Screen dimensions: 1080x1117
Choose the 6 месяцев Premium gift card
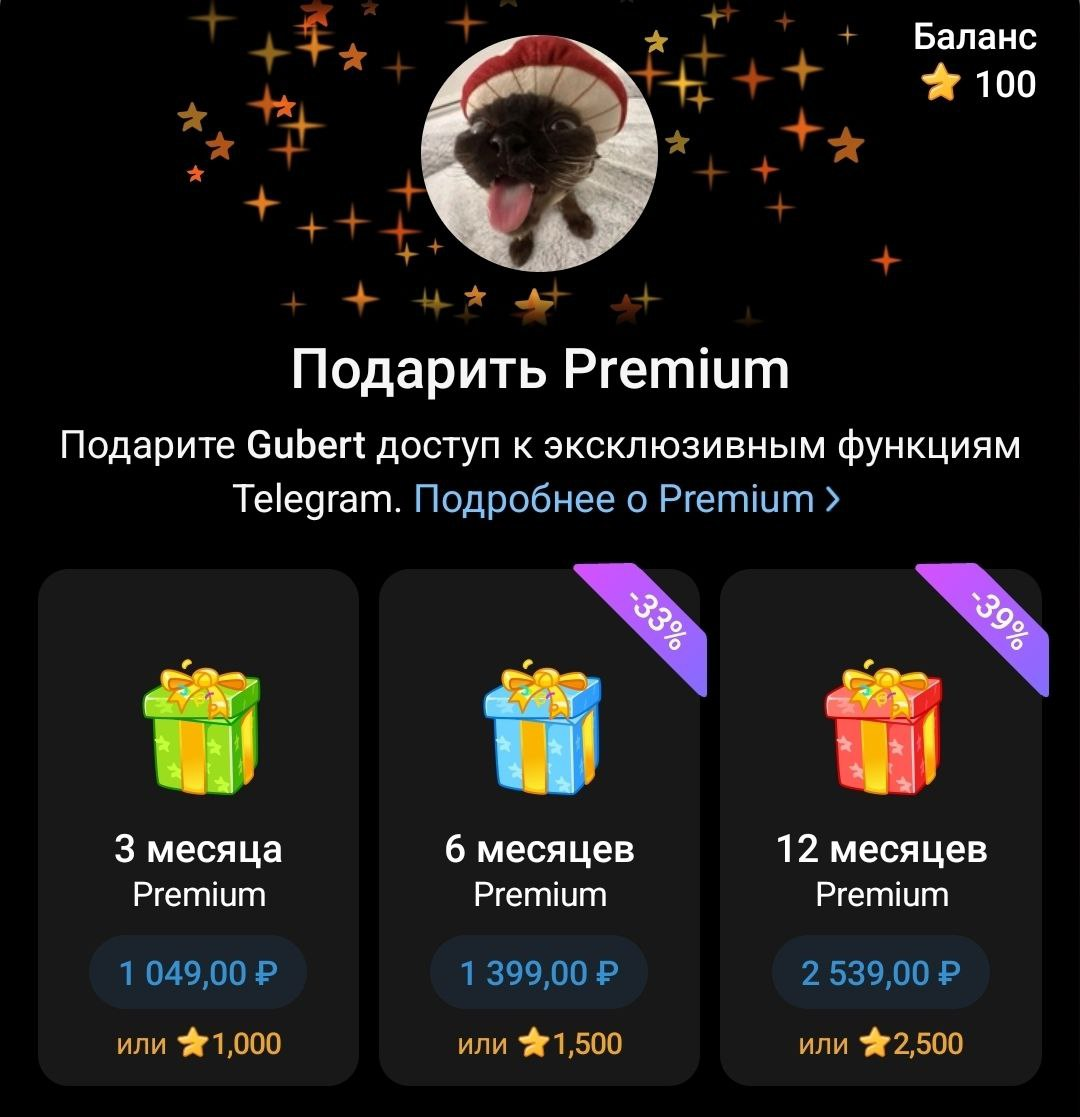(539, 827)
